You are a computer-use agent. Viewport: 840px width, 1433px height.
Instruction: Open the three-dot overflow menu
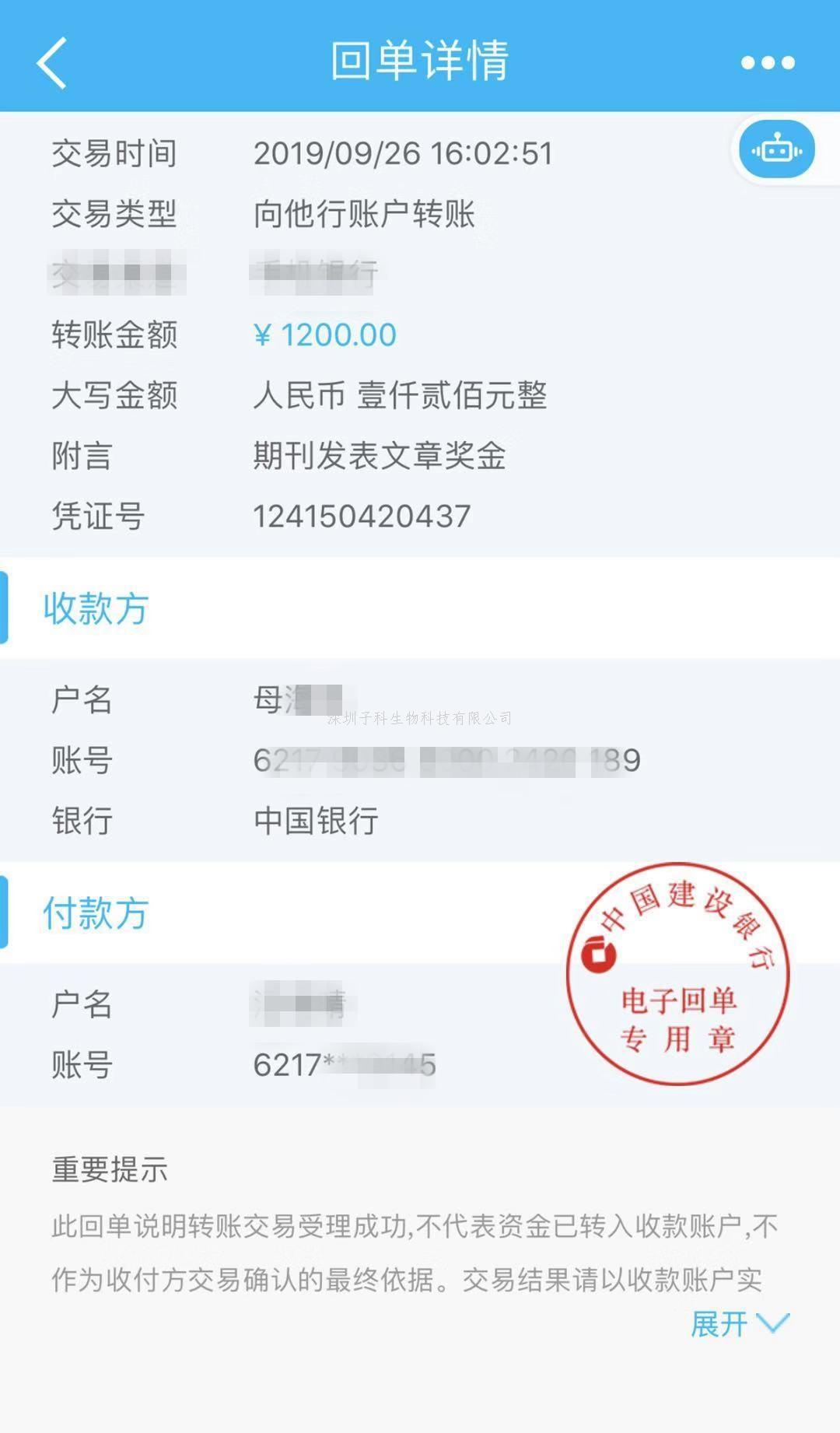click(x=767, y=62)
